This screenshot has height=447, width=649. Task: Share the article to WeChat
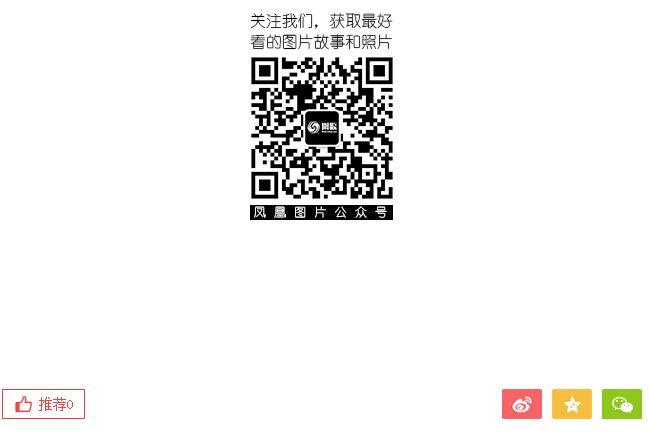coord(622,404)
